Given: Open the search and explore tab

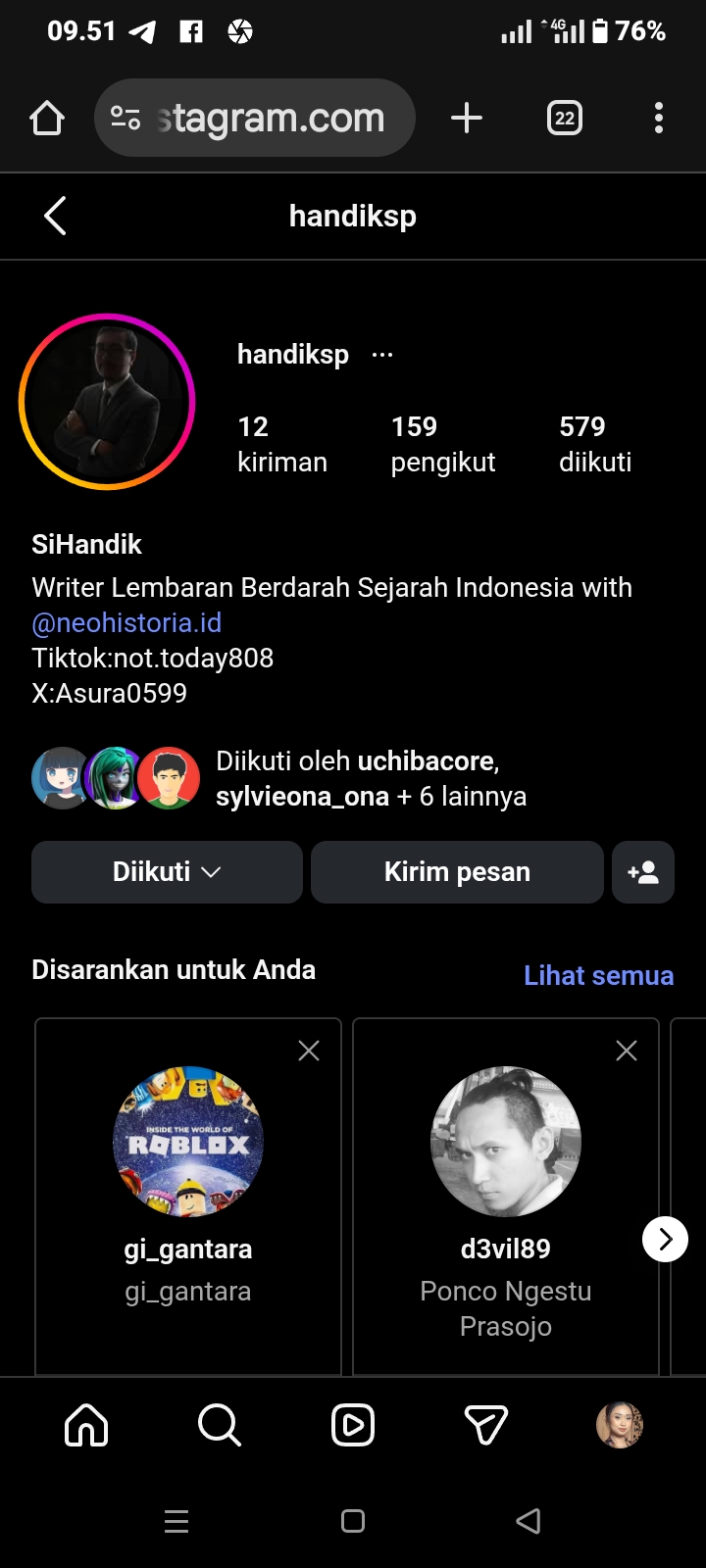Looking at the screenshot, I should tap(219, 1425).
